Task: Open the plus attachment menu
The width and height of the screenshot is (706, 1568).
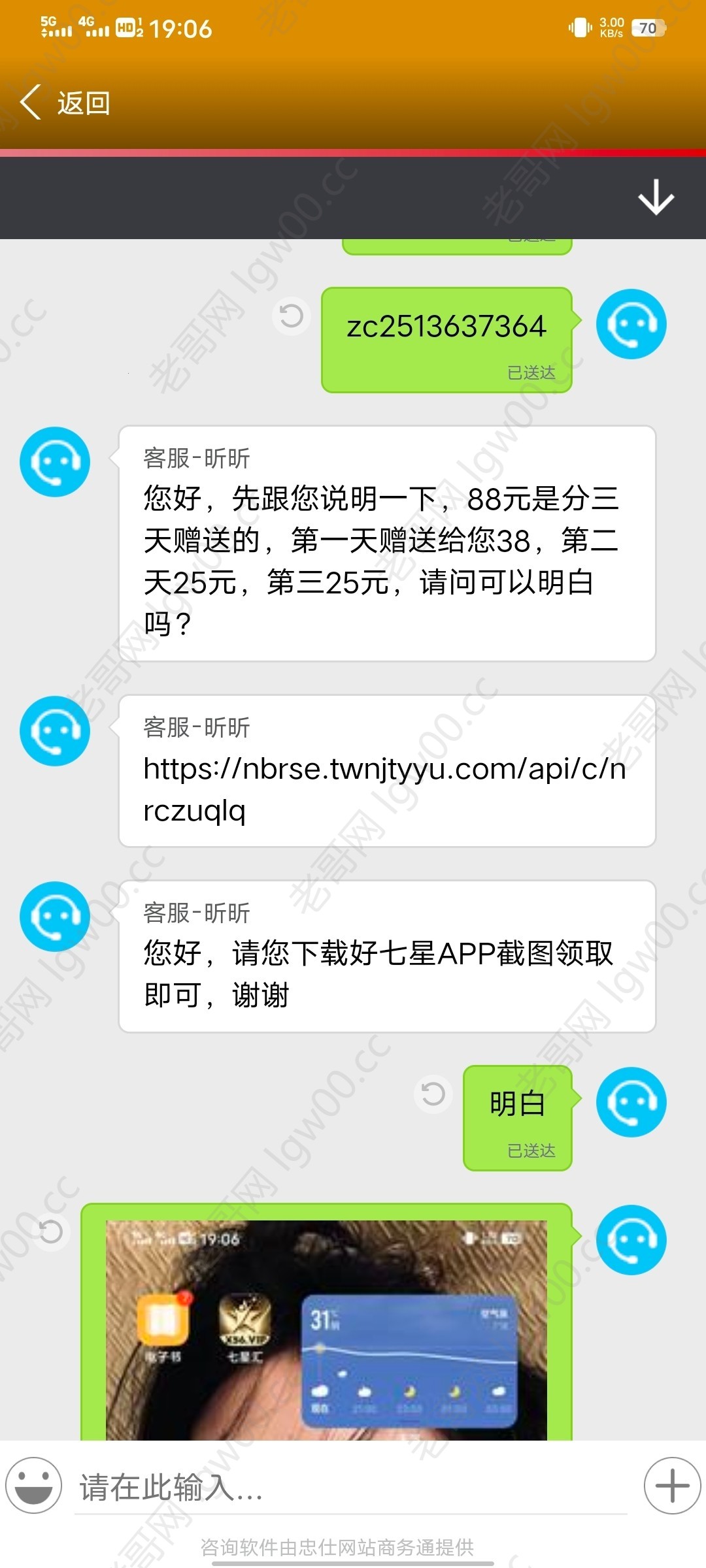Action: click(x=672, y=1485)
